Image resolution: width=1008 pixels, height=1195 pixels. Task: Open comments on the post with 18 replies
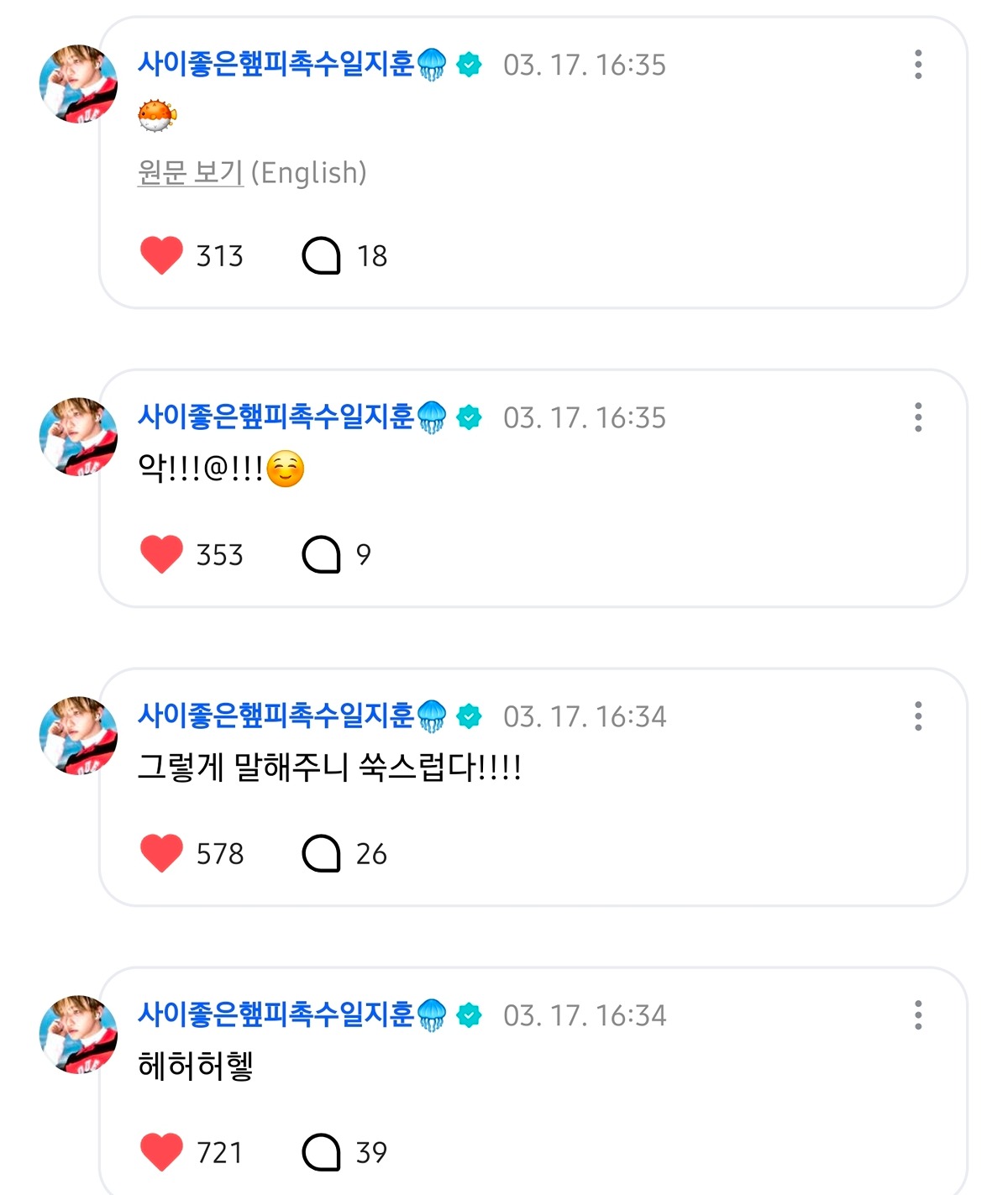pos(321,255)
